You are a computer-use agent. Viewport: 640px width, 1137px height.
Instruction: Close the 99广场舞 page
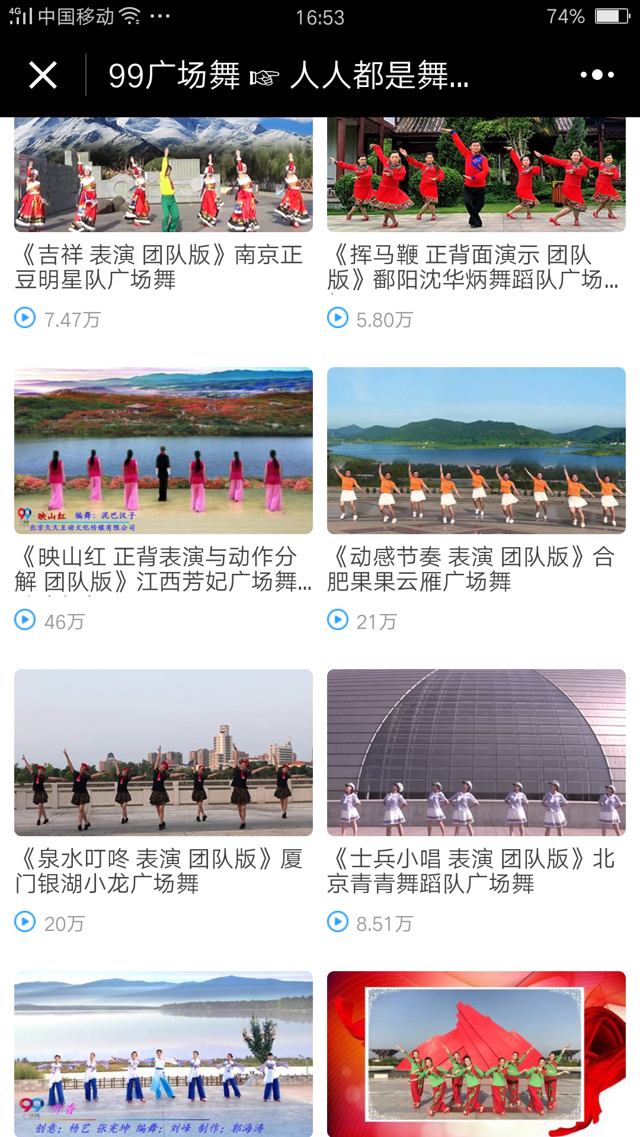point(43,75)
